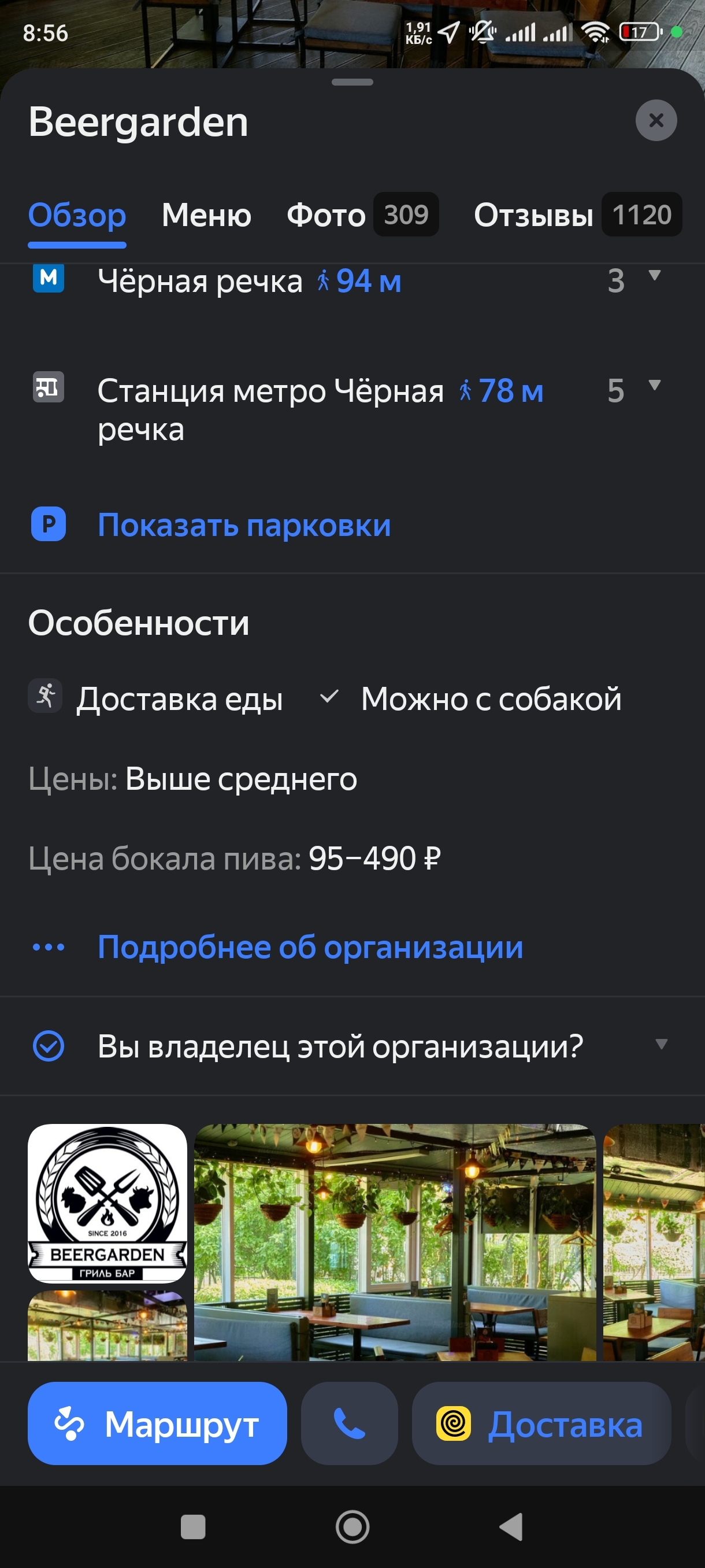
Task: Open Подробнее об организации
Action: click(x=310, y=947)
